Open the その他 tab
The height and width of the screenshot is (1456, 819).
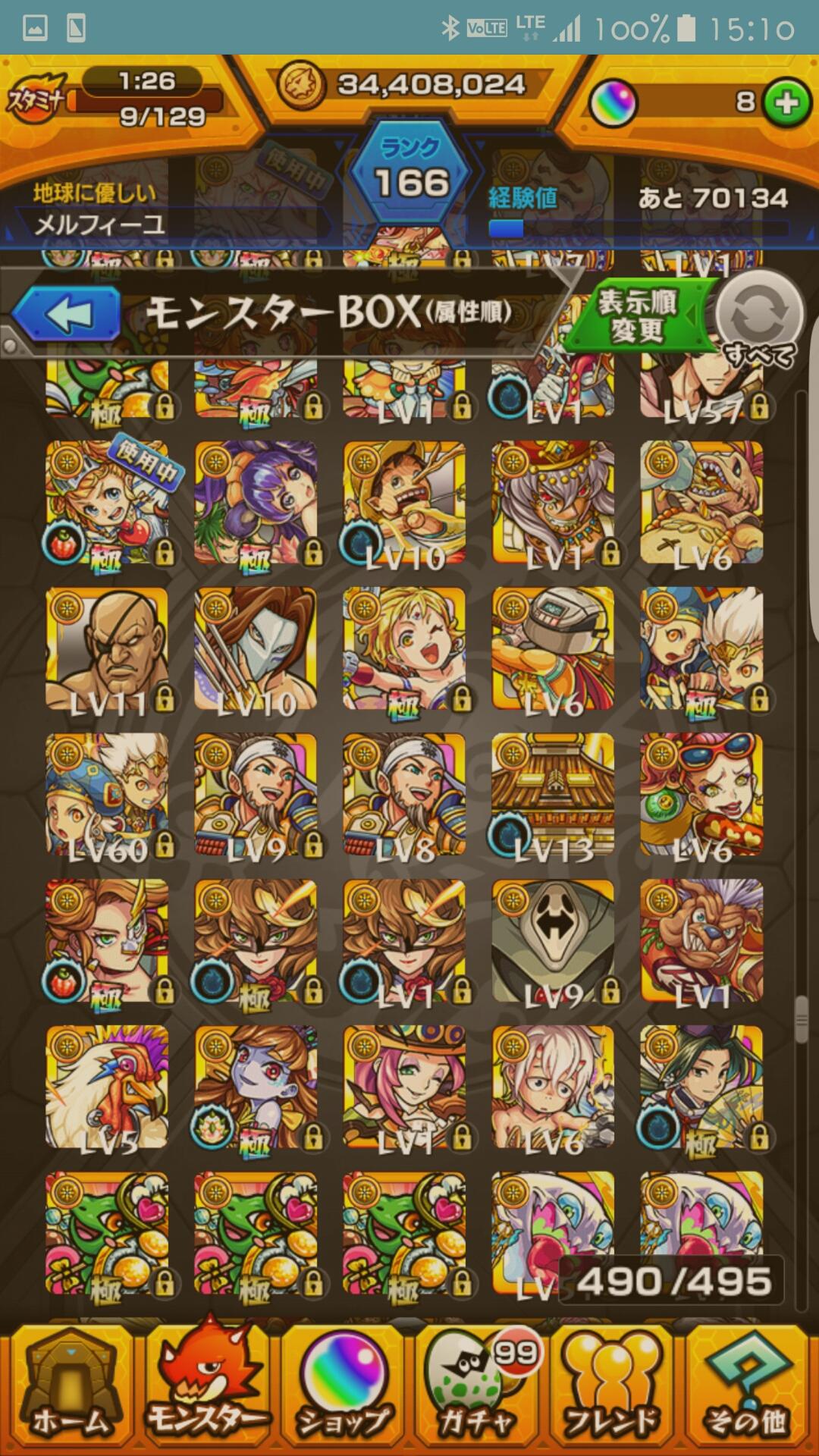pyautogui.click(x=750, y=1391)
